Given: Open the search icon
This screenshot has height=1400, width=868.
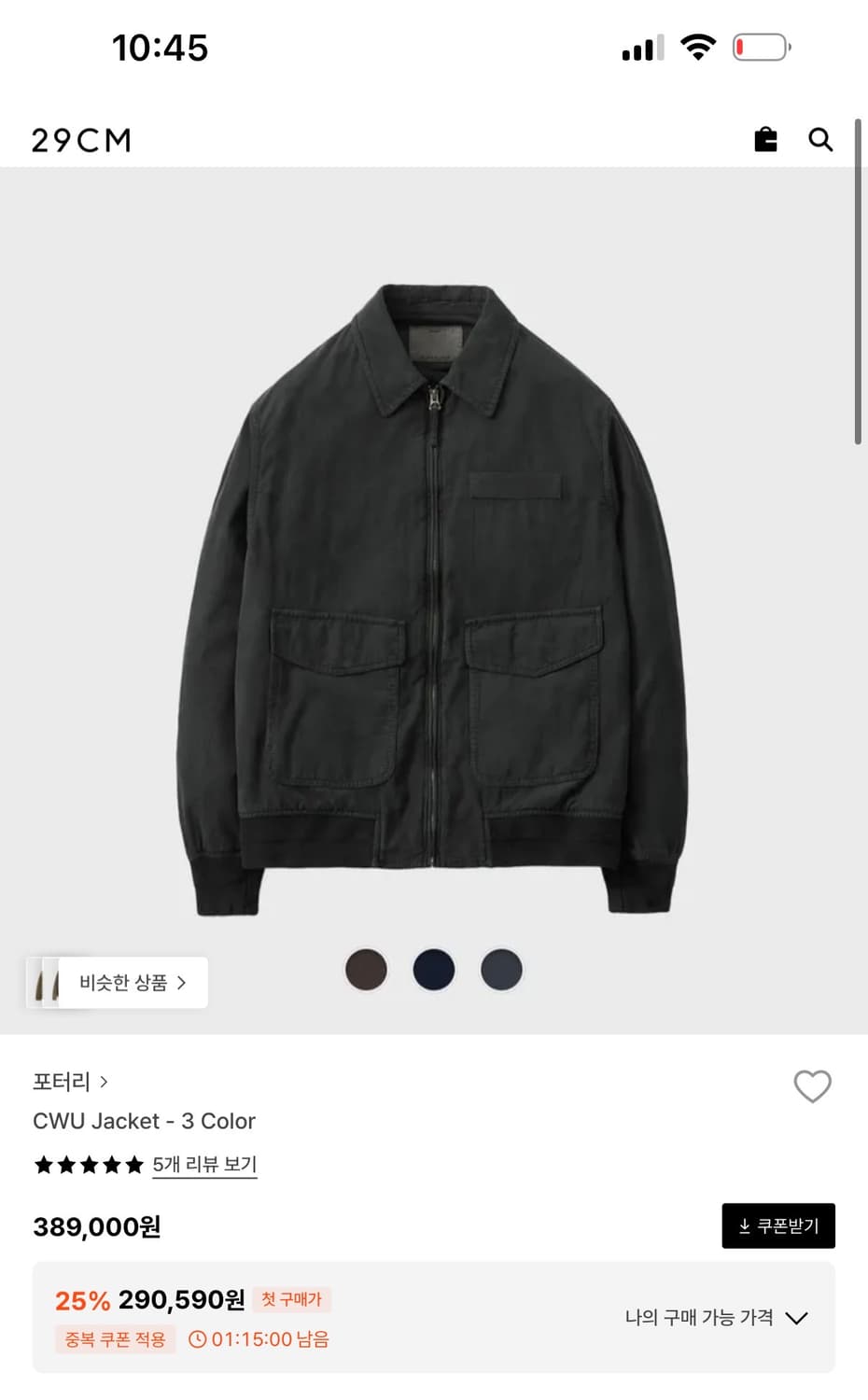Looking at the screenshot, I should (820, 139).
